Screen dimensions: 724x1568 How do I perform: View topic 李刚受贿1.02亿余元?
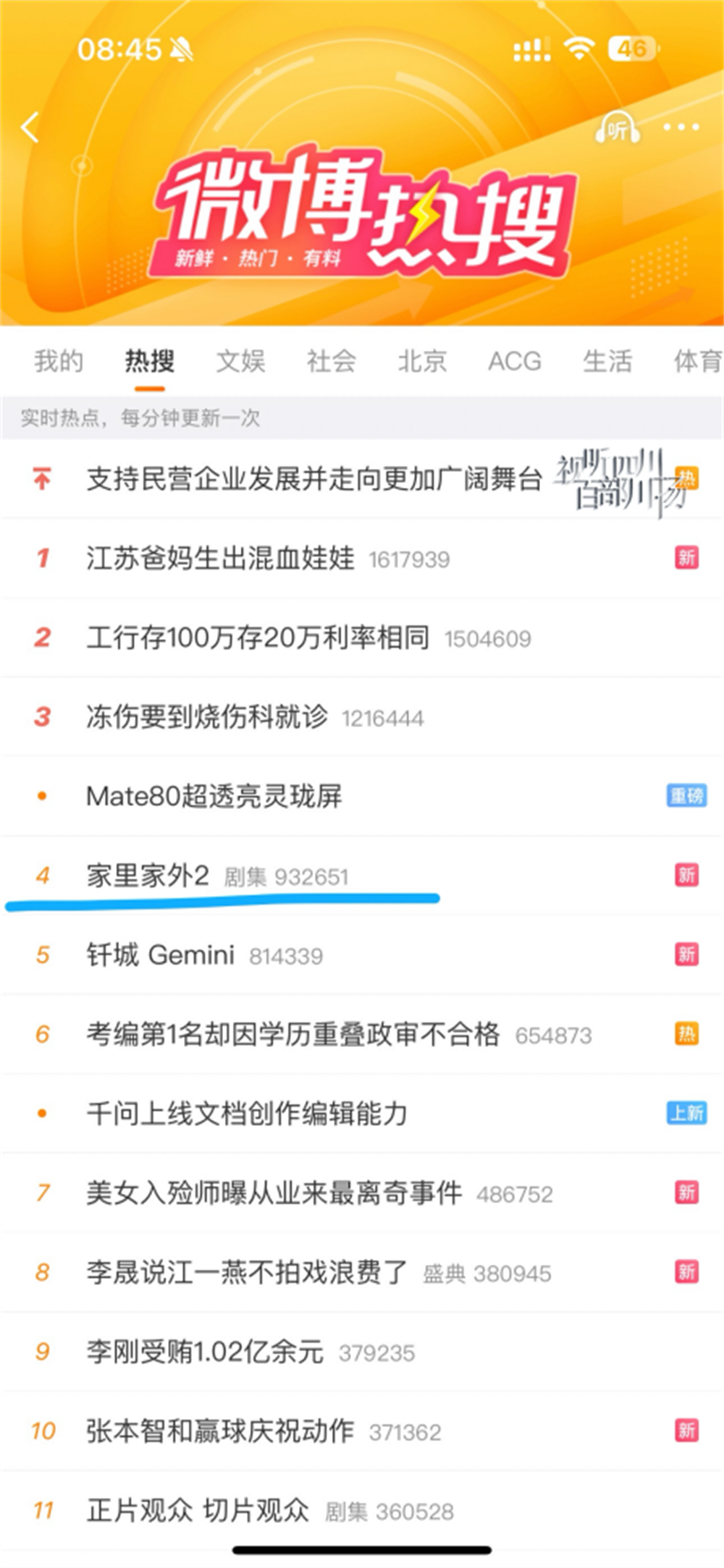204,1352
